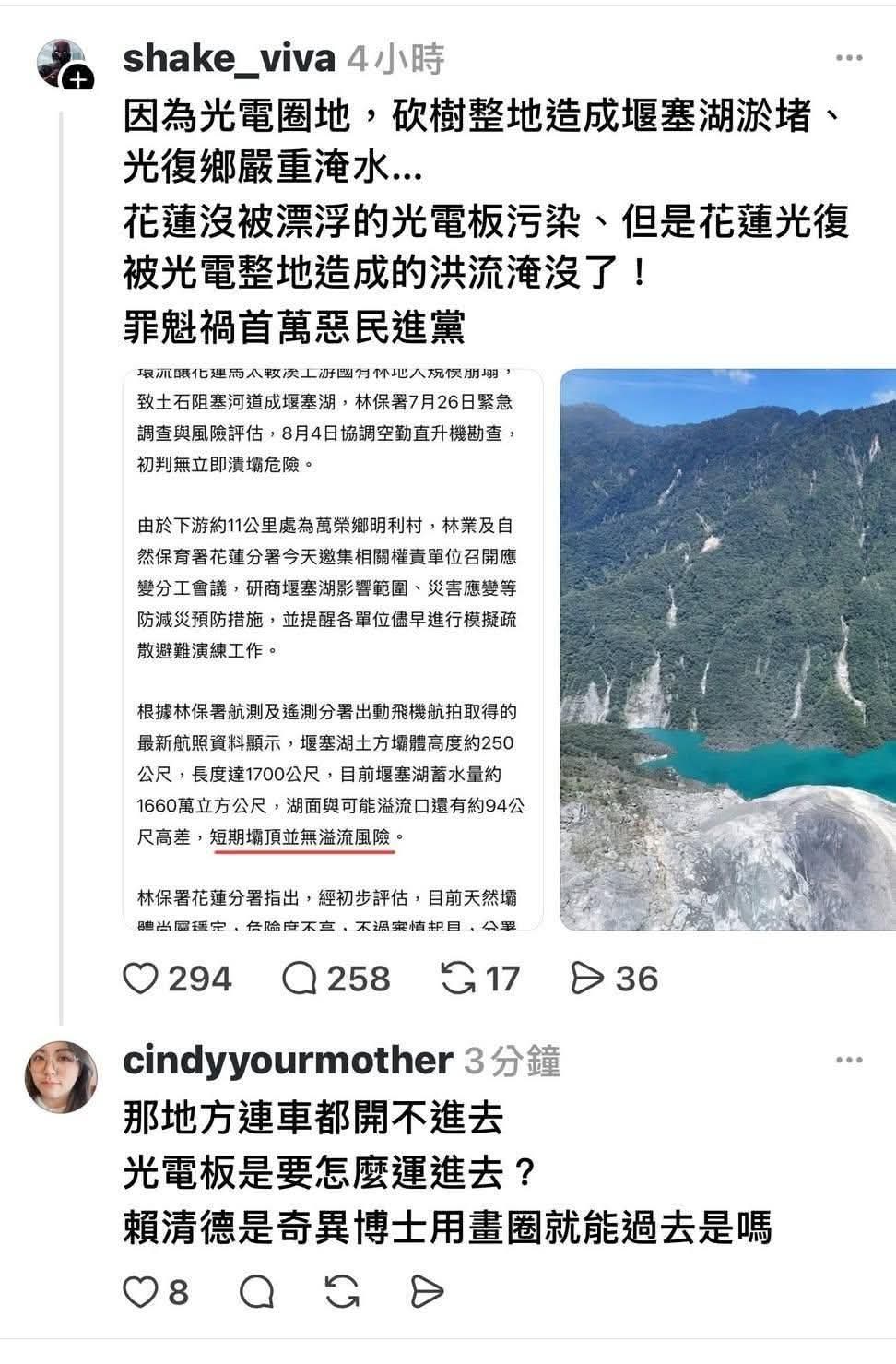This screenshot has height=1364, width=896.
Task: Open the cindyyourmother username link
Action: click(x=288, y=1061)
